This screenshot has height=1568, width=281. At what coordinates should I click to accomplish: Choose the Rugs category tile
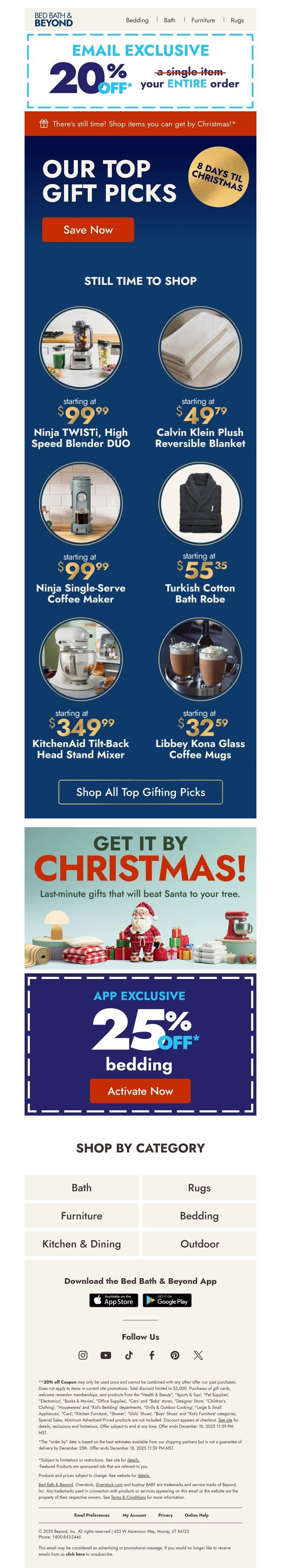coord(199,1188)
